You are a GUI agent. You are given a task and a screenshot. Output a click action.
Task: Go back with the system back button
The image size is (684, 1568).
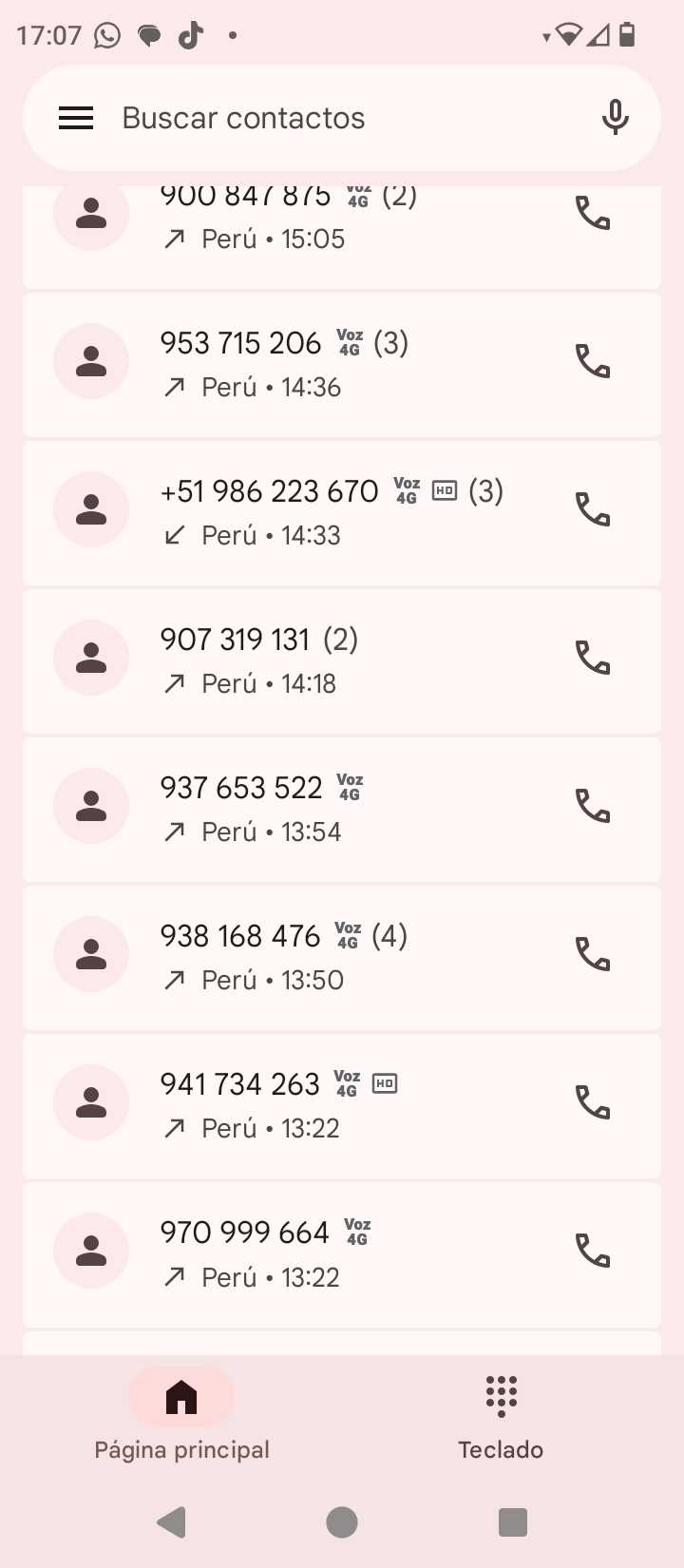pyautogui.click(x=171, y=1522)
